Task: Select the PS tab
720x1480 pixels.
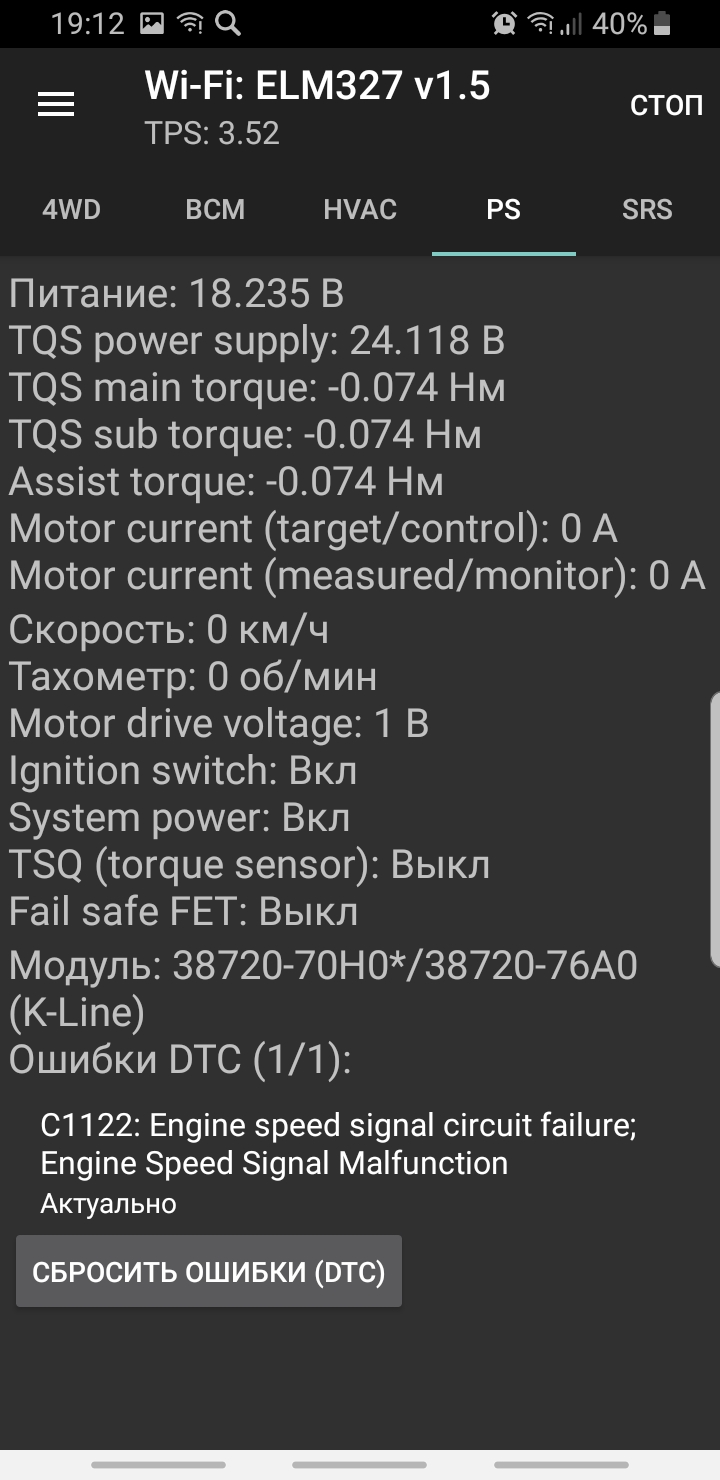Action: coord(503,210)
